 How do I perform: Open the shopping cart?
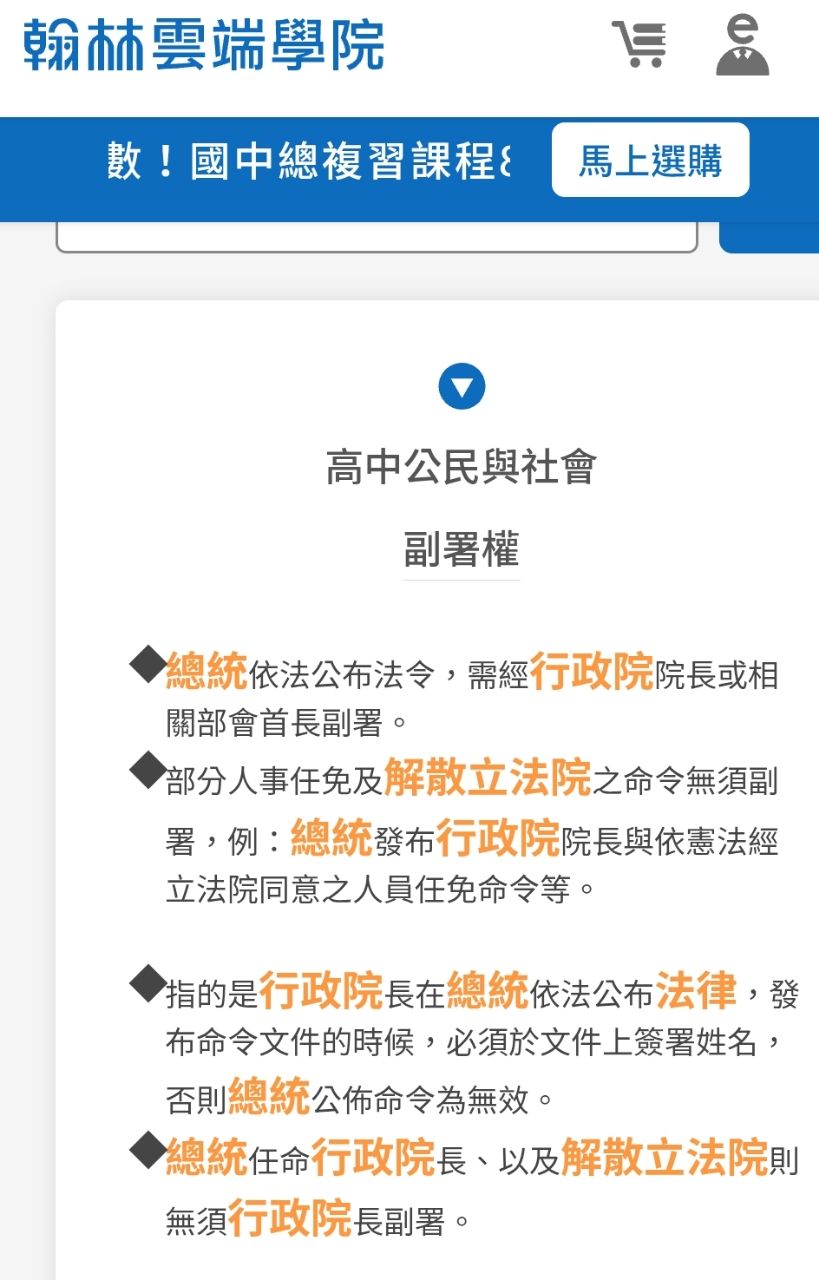click(639, 45)
